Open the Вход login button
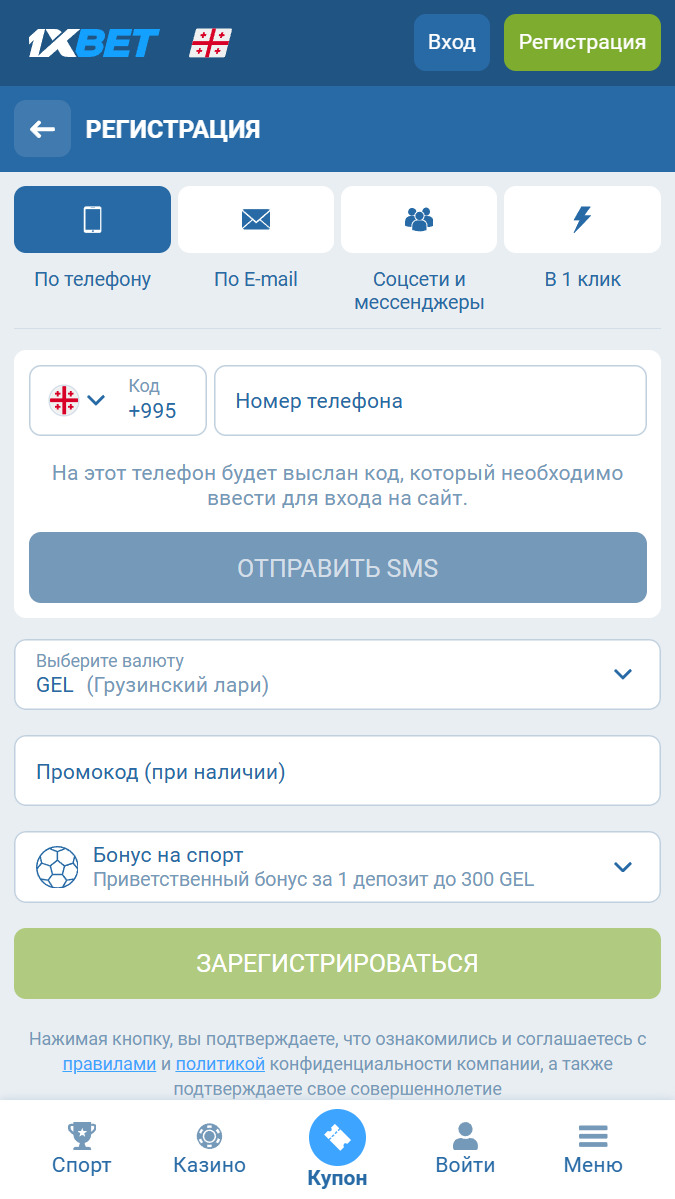Image resolution: width=675 pixels, height=1199 pixels. [x=452, y=42]
